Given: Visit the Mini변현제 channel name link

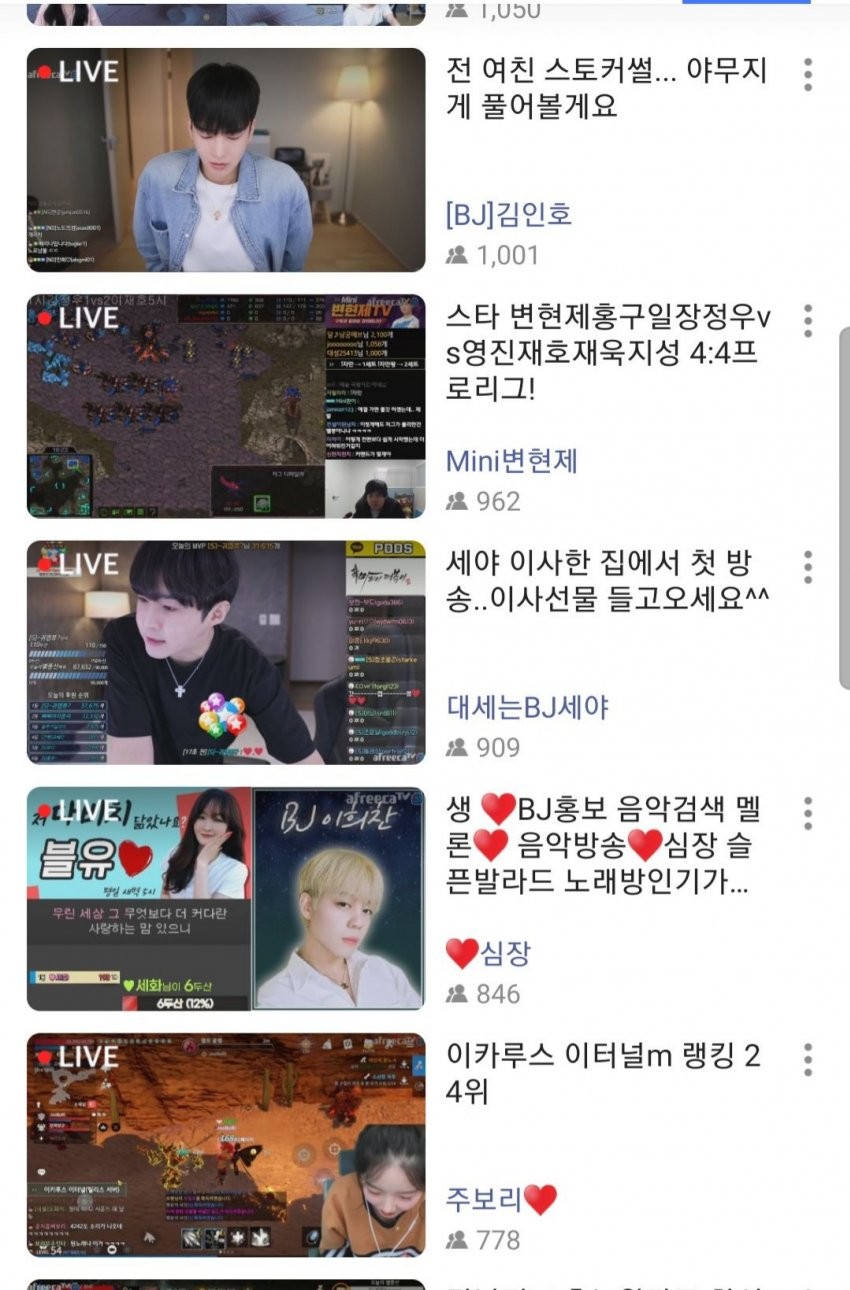Looking at the screenshot, I should tap(512, 461).
